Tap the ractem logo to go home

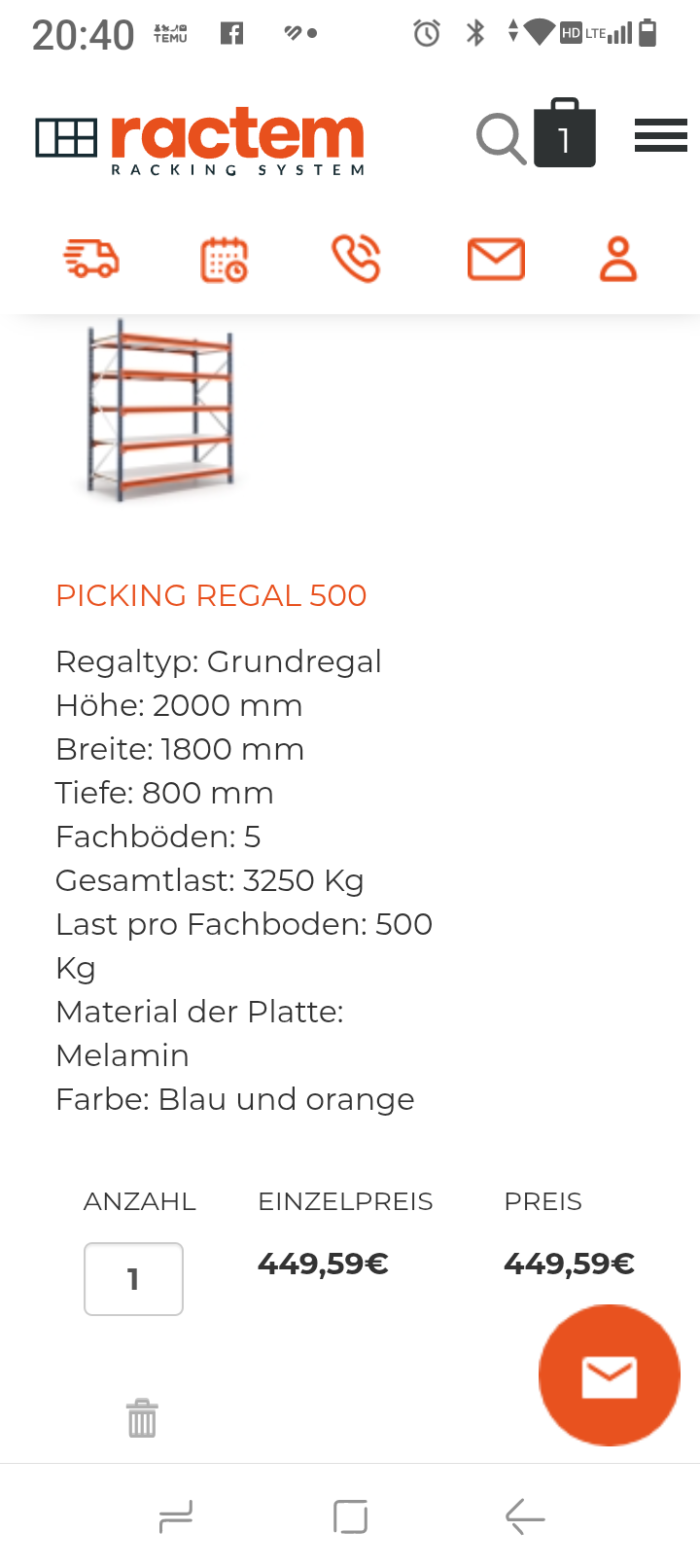[201, 142]
